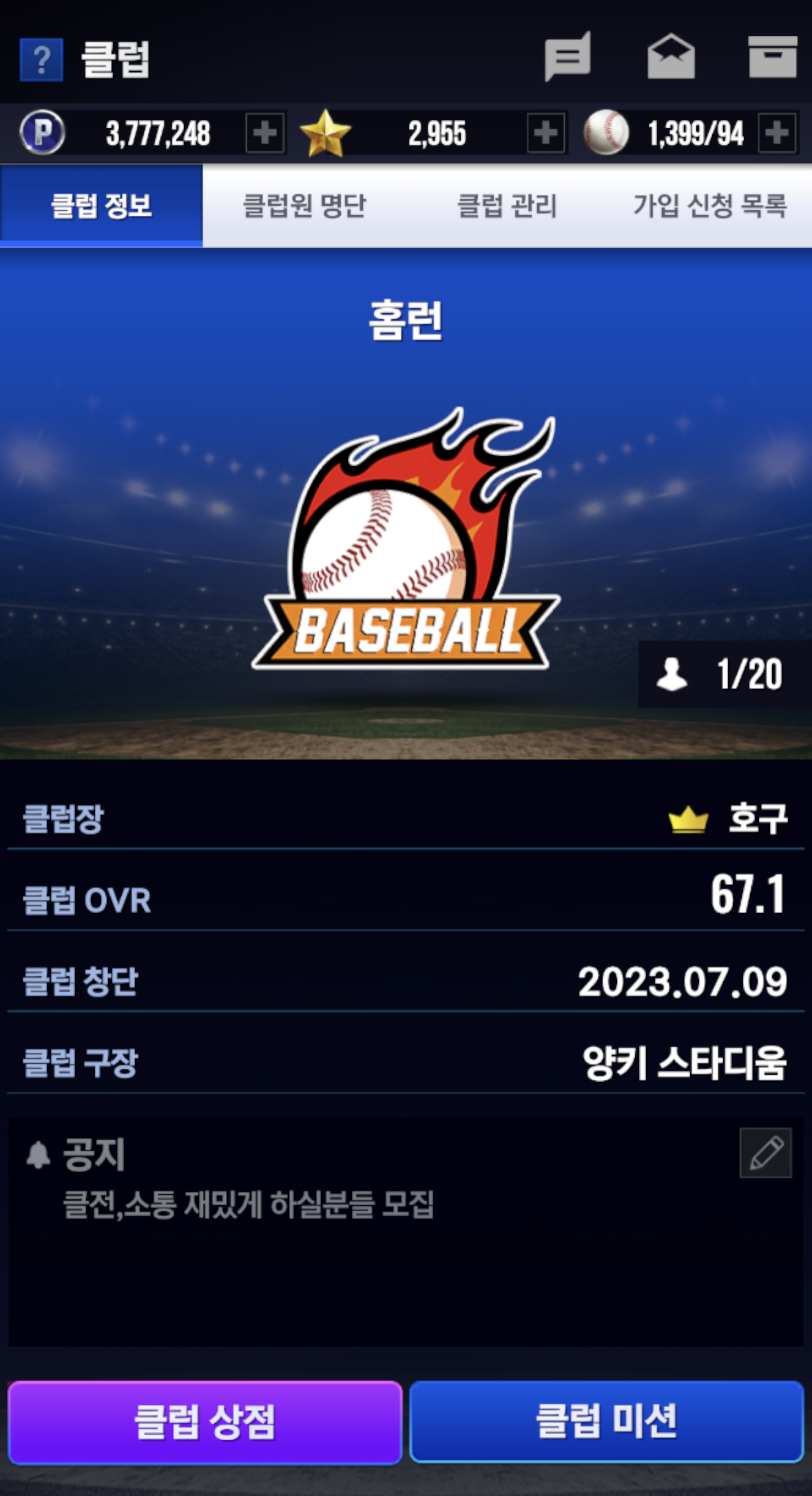Open the mailbox envelope icon

671,57
